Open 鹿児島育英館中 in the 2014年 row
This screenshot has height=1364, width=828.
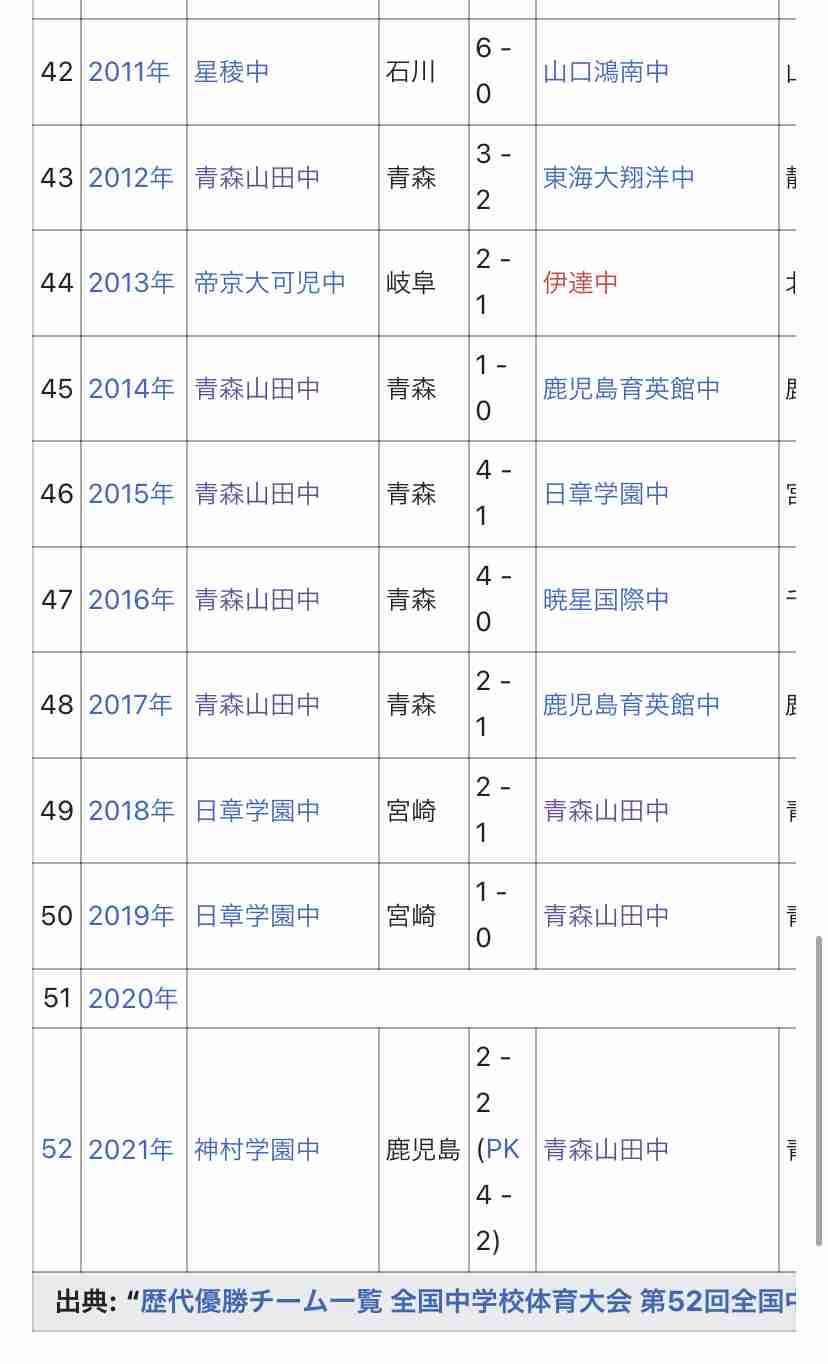pyautogui.click(x=631, y=389)
